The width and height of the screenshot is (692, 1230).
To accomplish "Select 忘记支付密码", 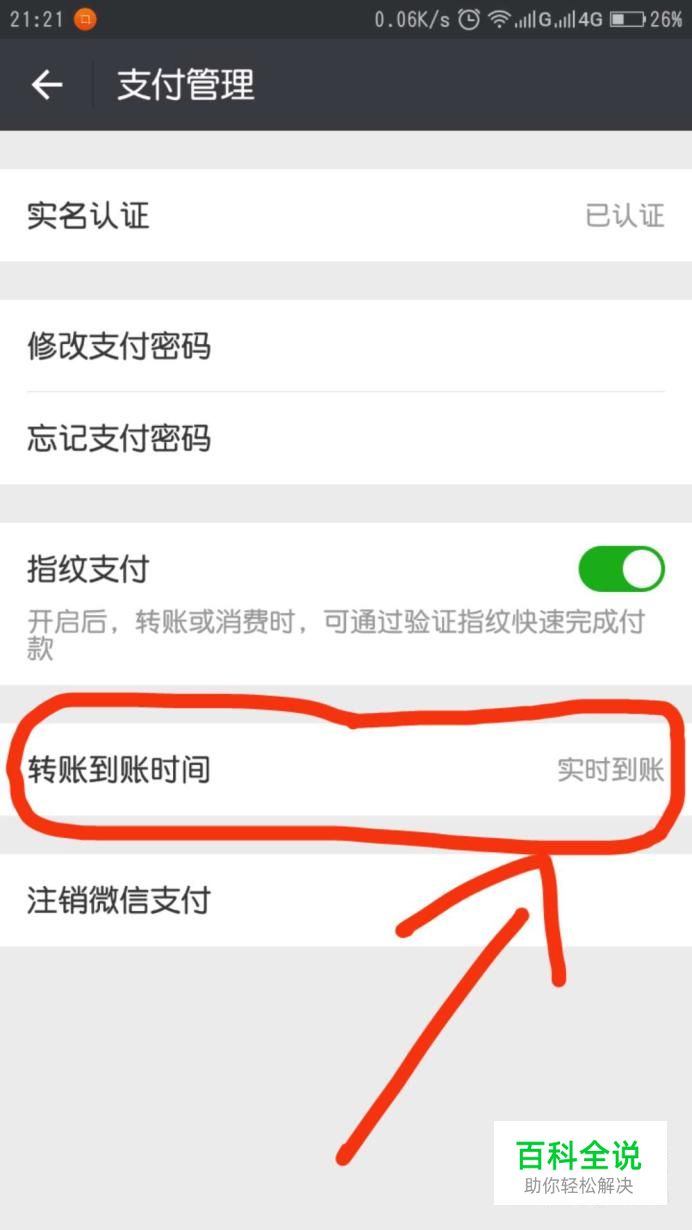I will coord(346,438).
